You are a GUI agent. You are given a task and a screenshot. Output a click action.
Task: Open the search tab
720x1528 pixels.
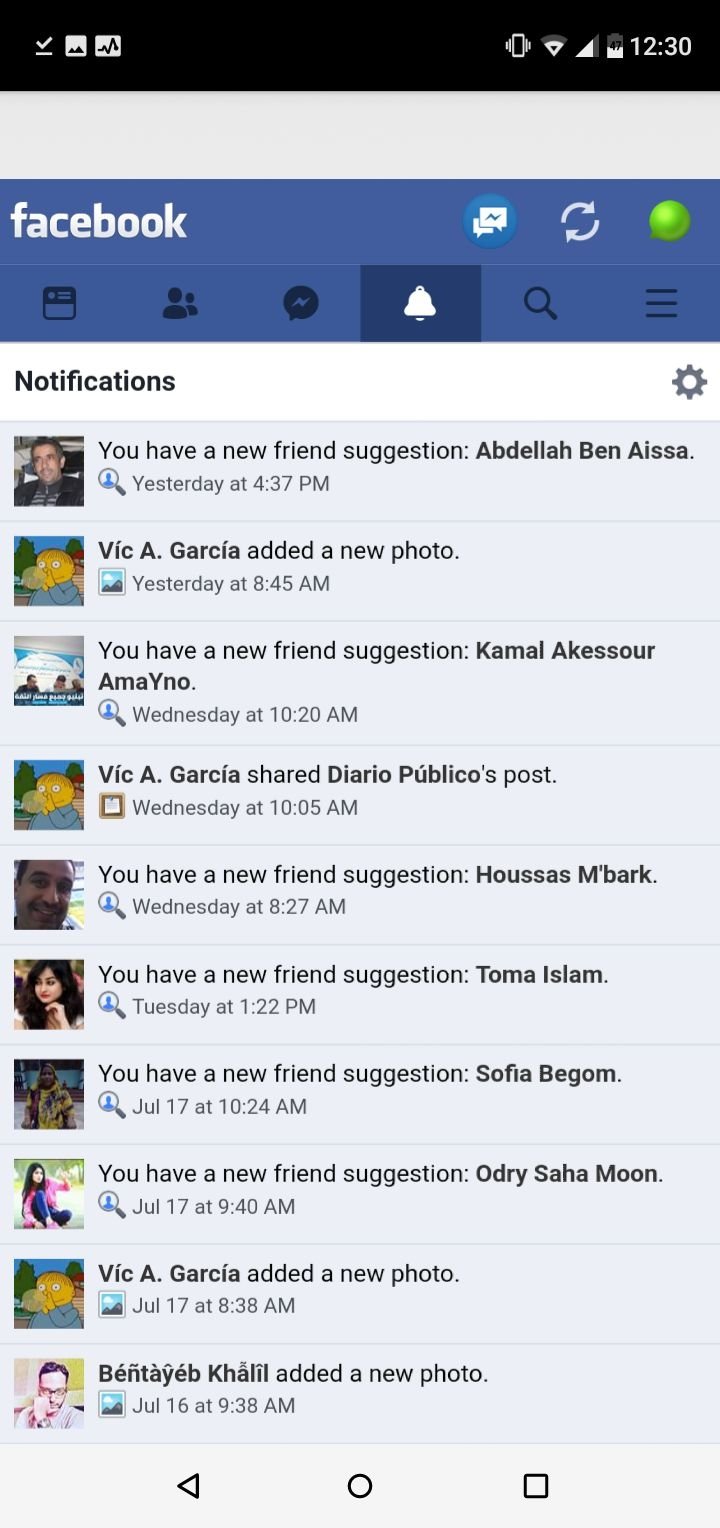tap(540, 303)
